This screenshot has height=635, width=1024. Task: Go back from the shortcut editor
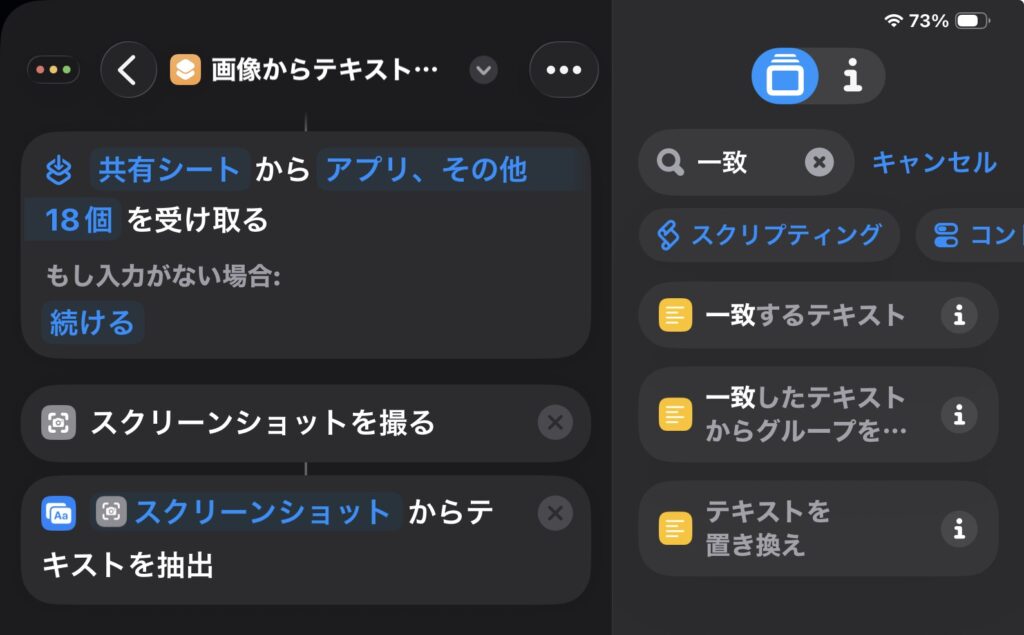pos(128,70)
